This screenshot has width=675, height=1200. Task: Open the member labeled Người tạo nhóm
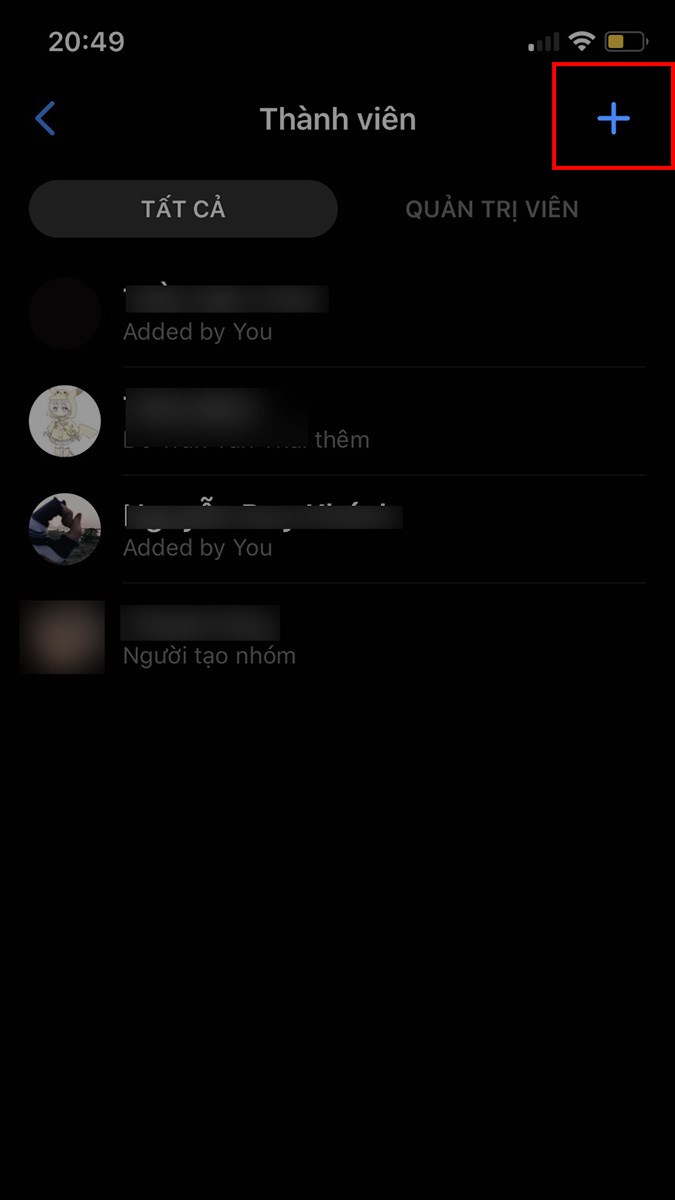pyautogui.click(x=337, y=637)
